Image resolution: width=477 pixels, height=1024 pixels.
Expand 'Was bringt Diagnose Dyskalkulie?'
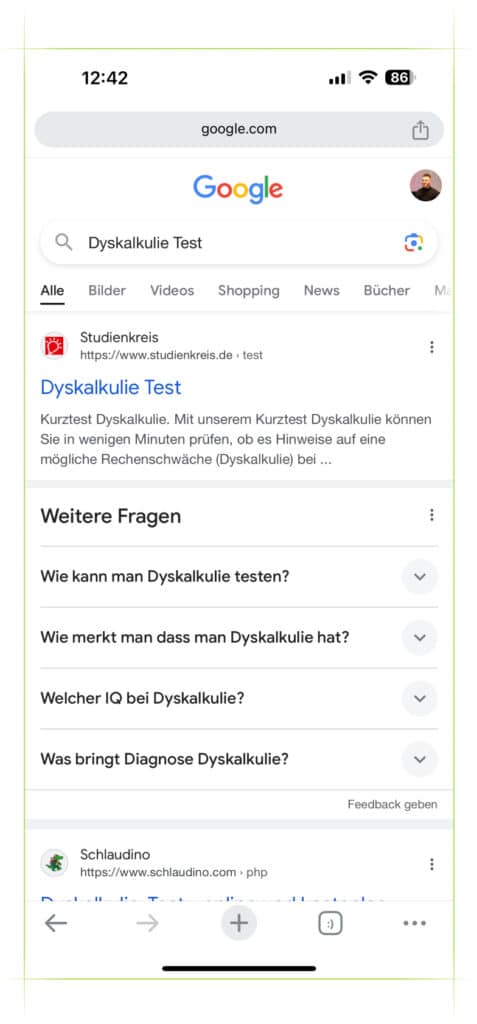pyautogui.click(x=239, y=759)
